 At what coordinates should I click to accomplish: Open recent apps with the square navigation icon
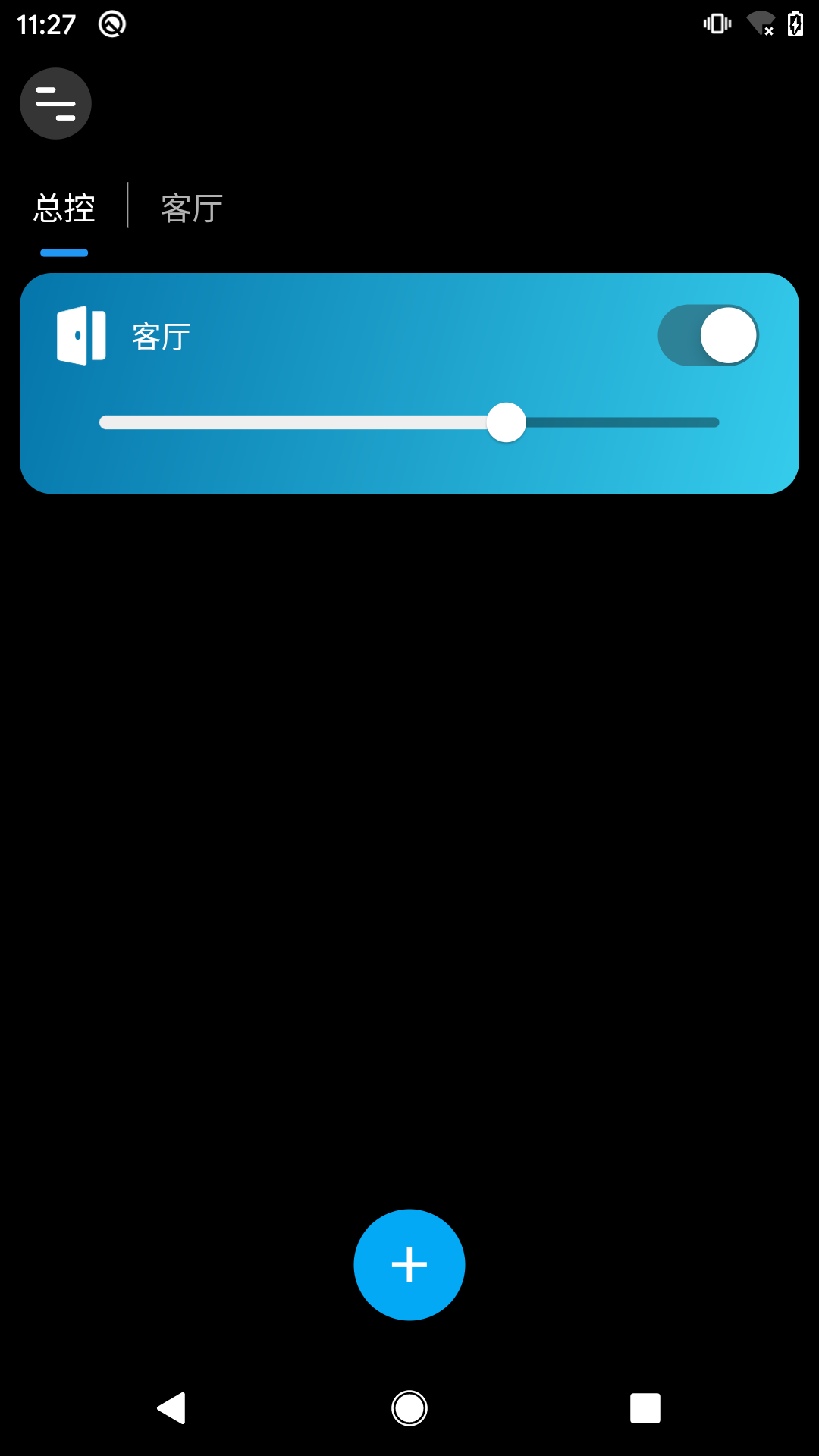tap(645, 1408)
